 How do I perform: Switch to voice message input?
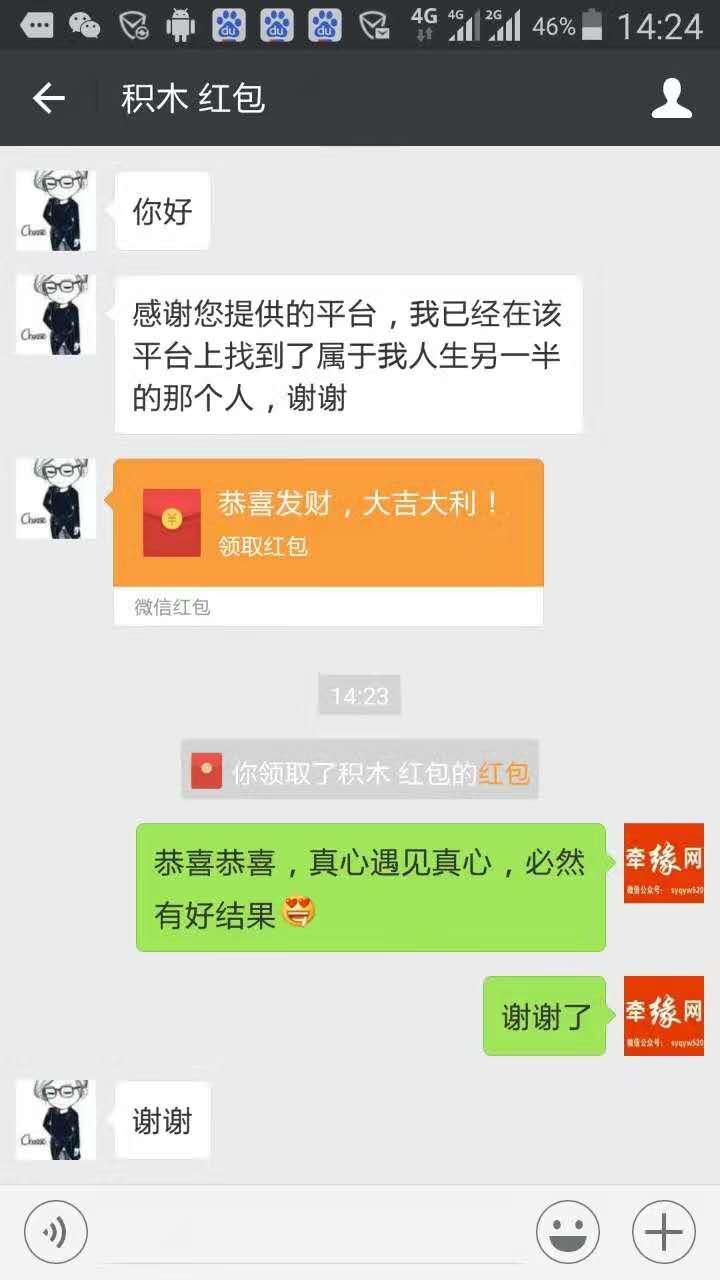tap(56, 1231)
